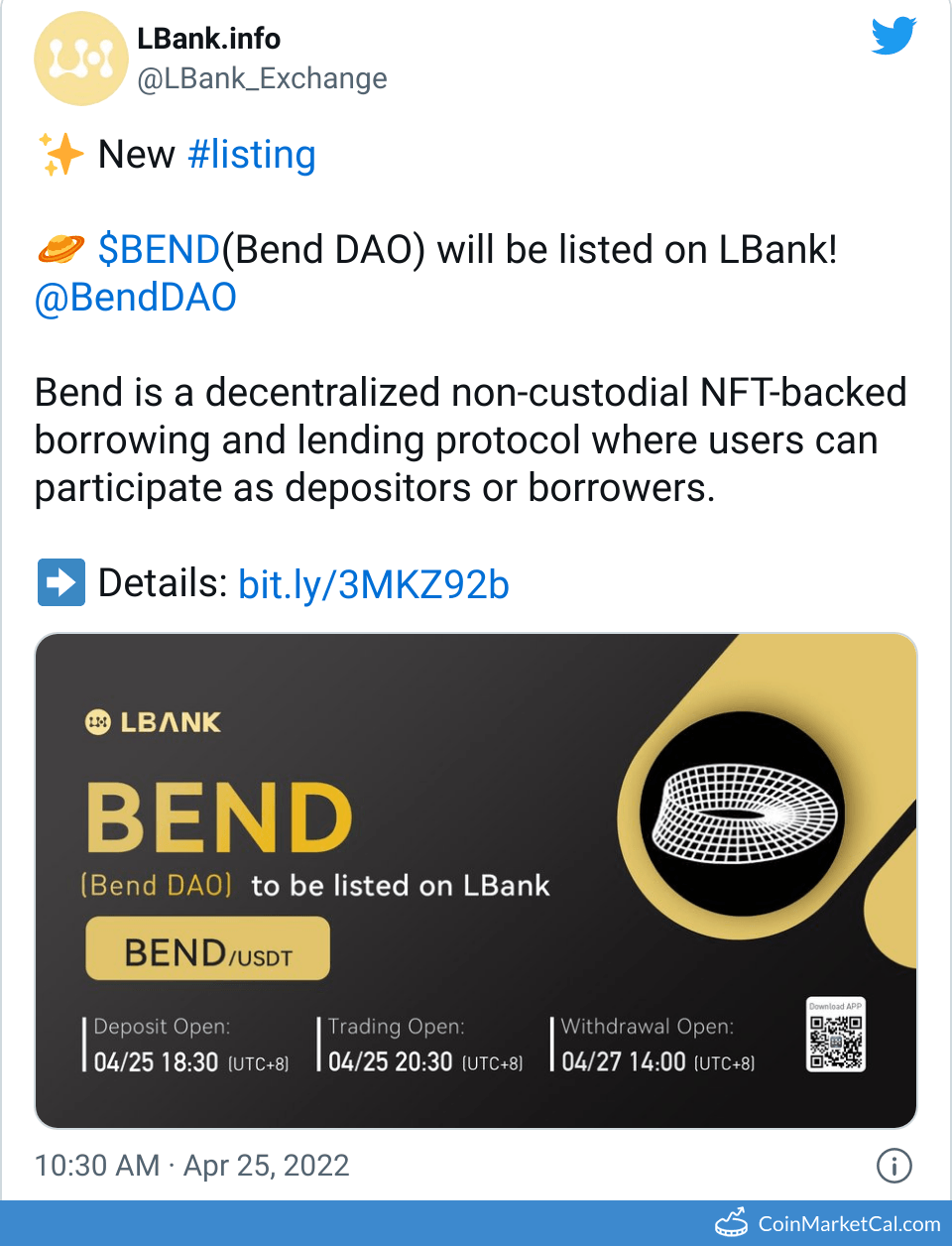Visit the @BendDAO mention
Image resolution: width=952 pixels, height=1246 pixels.
click(x=136, y=297)
